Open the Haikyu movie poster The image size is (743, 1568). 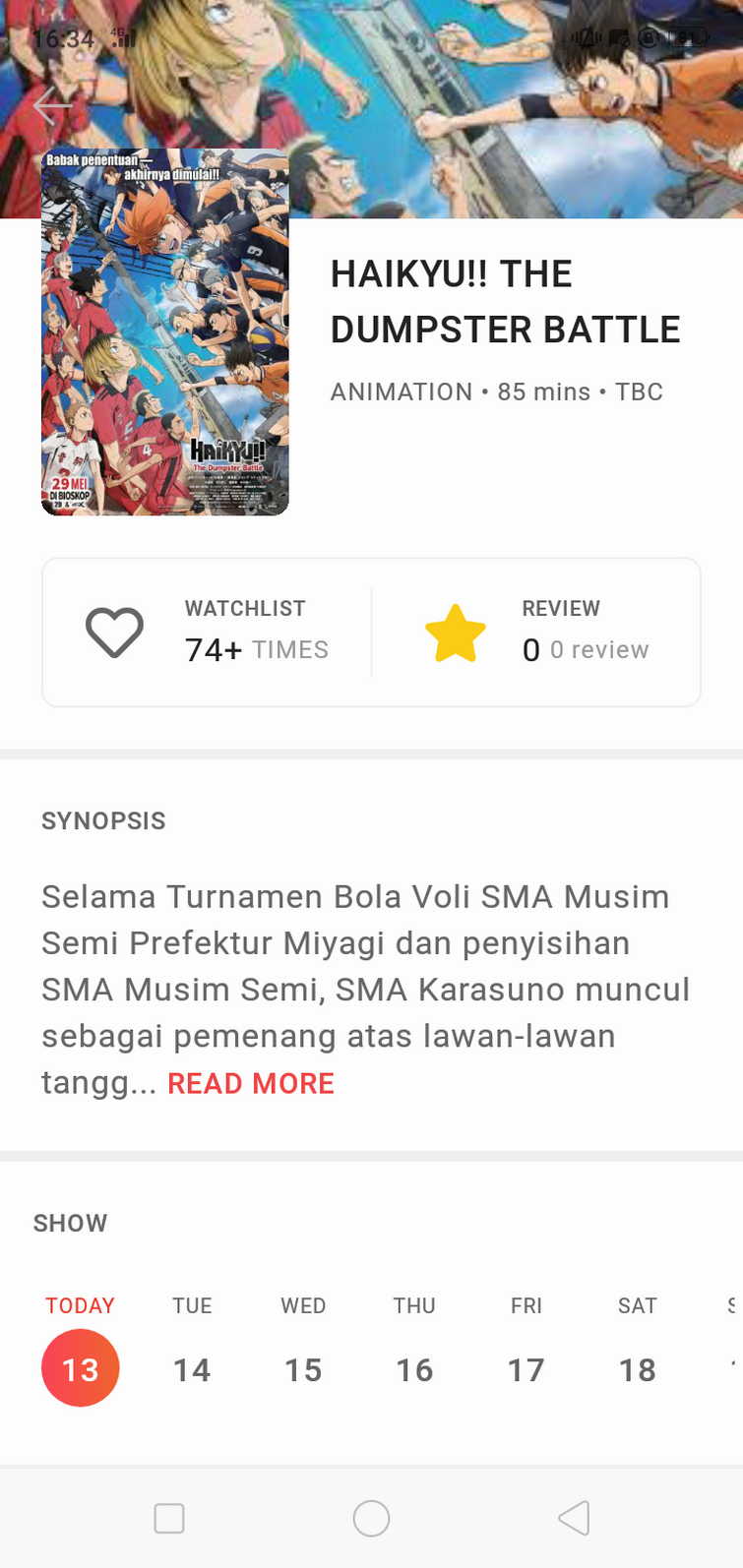165,332
